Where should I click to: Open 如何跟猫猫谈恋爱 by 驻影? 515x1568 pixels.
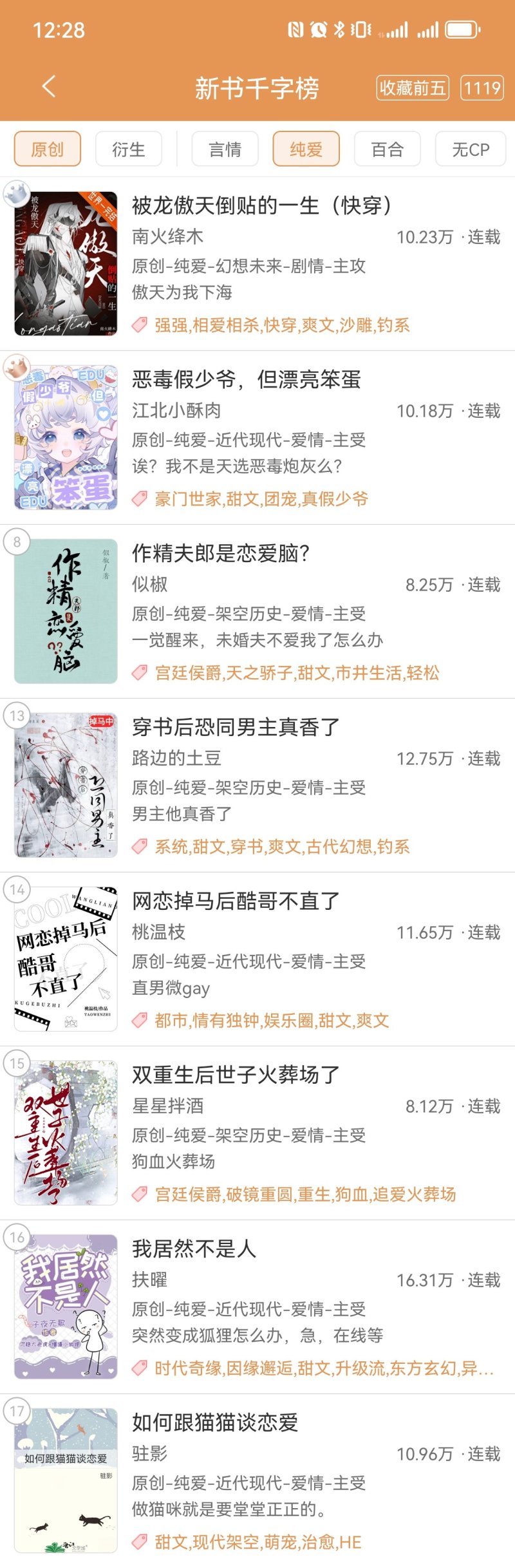tap(215, 1423)
